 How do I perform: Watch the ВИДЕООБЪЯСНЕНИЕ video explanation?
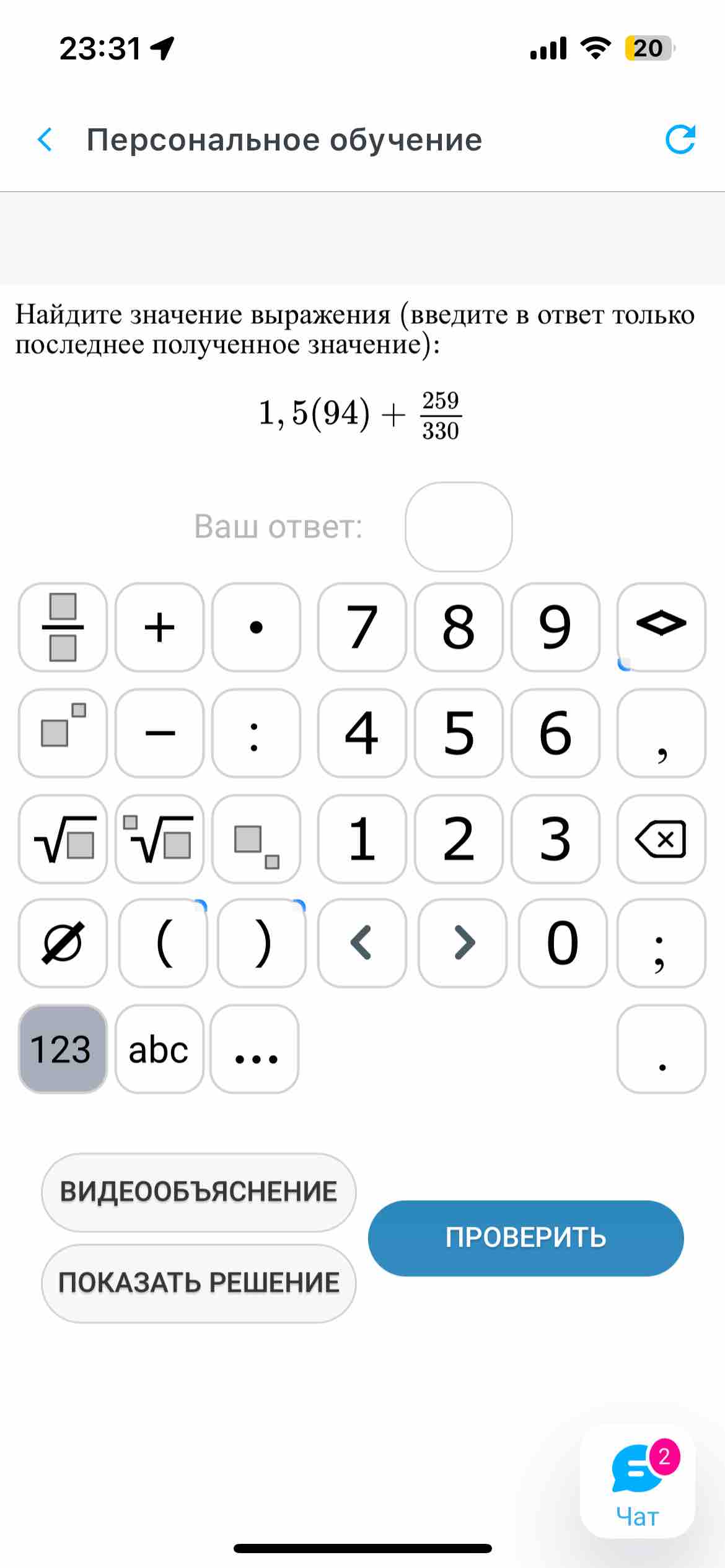tap(199, 1192)
